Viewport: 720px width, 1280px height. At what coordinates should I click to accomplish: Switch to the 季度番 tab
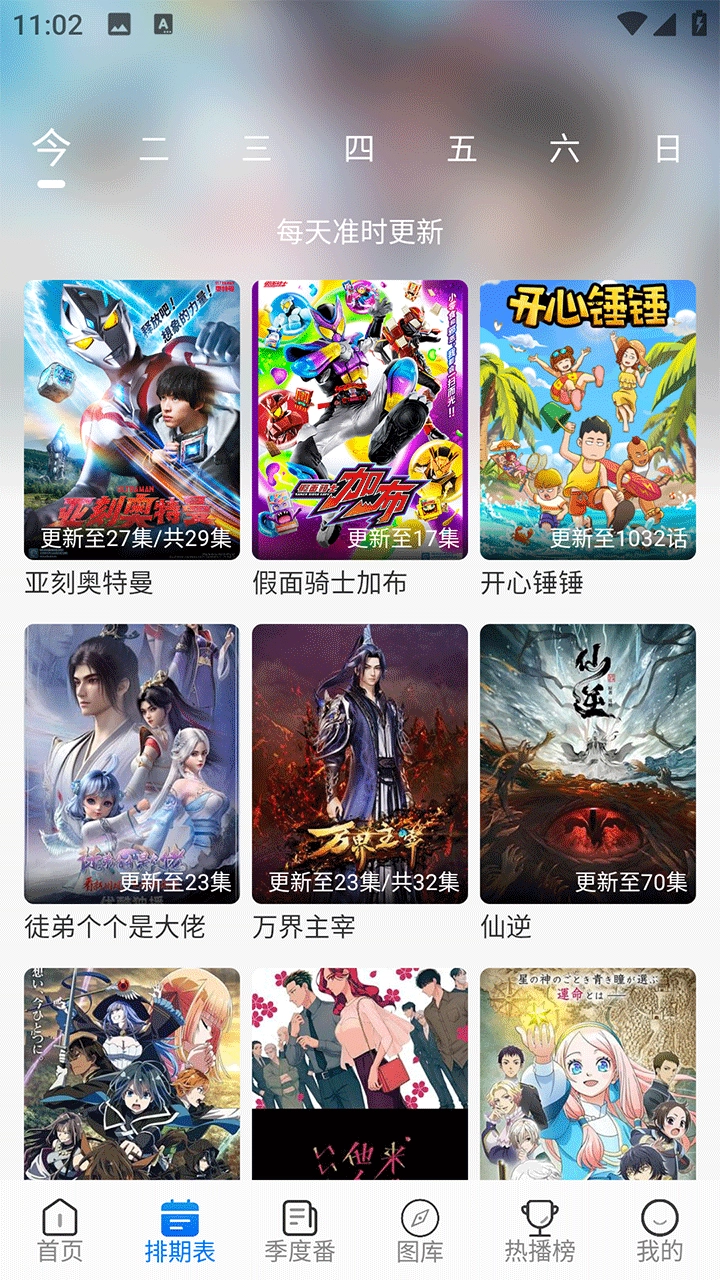click(300, 1231)
